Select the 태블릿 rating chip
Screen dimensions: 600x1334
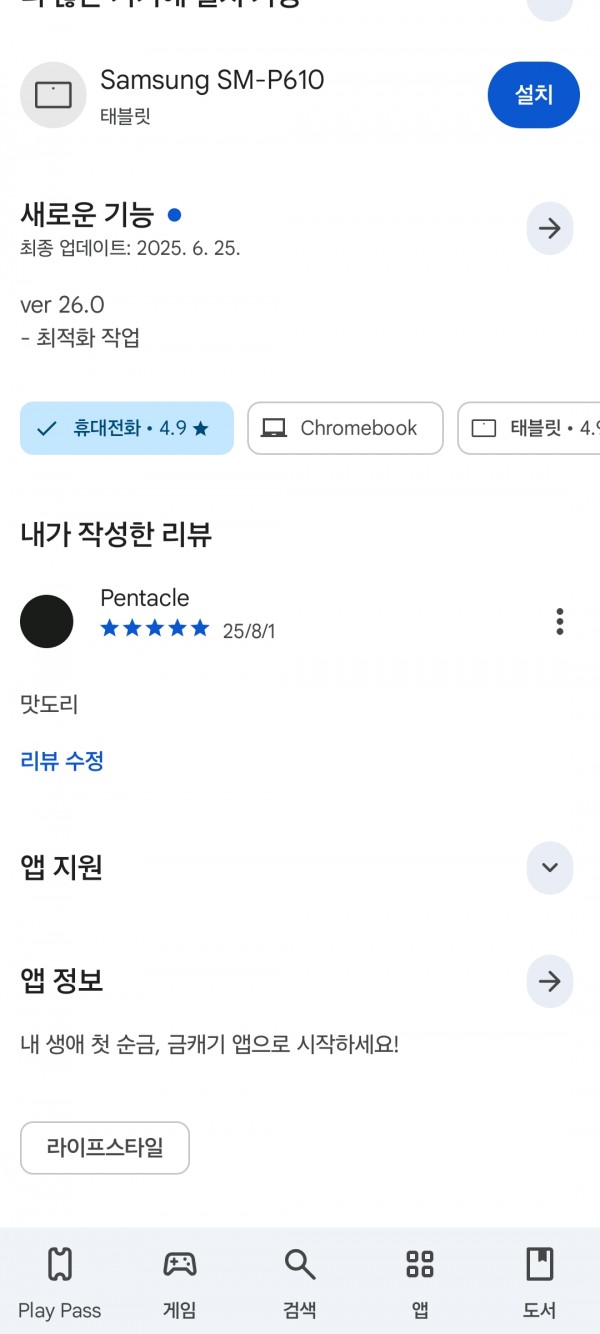(x=529, y=428)
